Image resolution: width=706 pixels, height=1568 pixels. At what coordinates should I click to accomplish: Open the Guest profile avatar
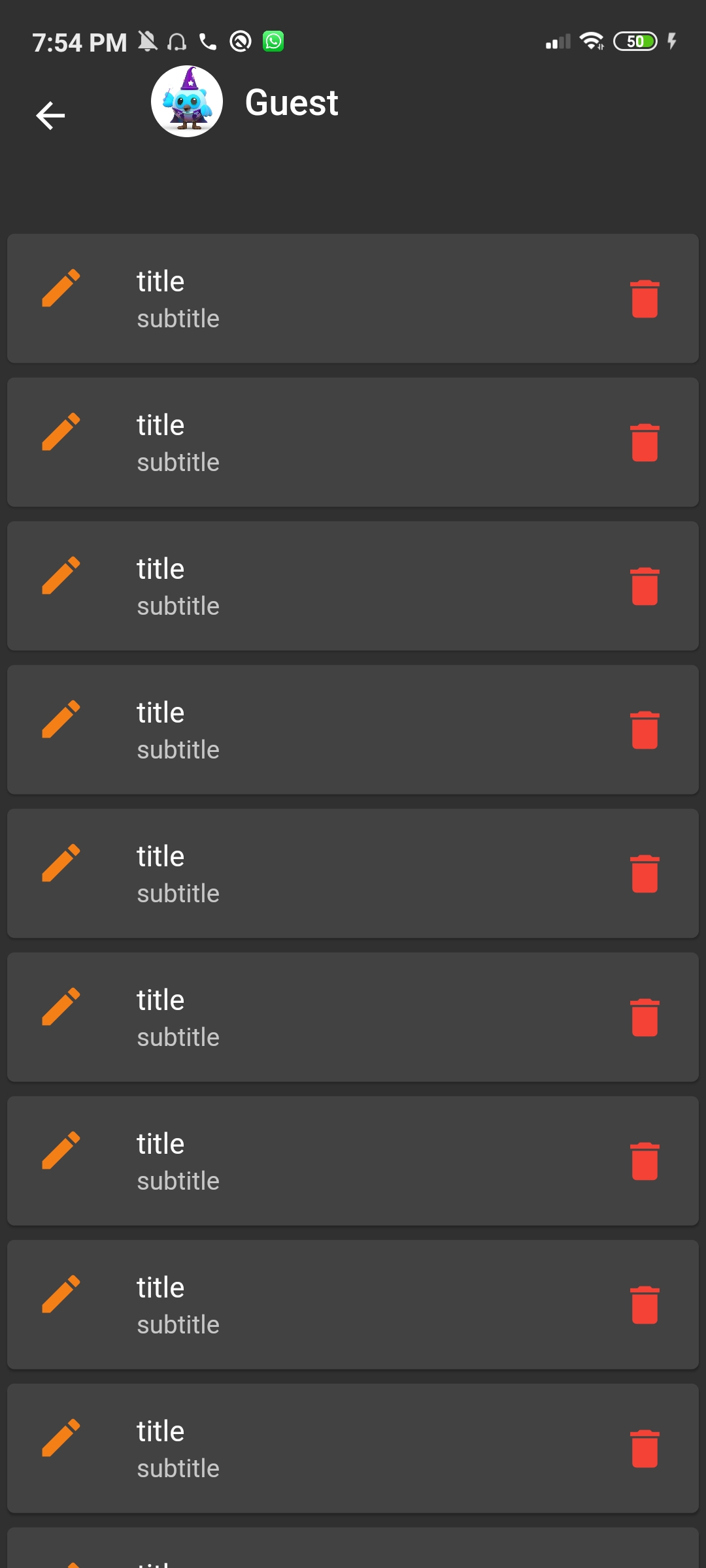click(187, 102)
